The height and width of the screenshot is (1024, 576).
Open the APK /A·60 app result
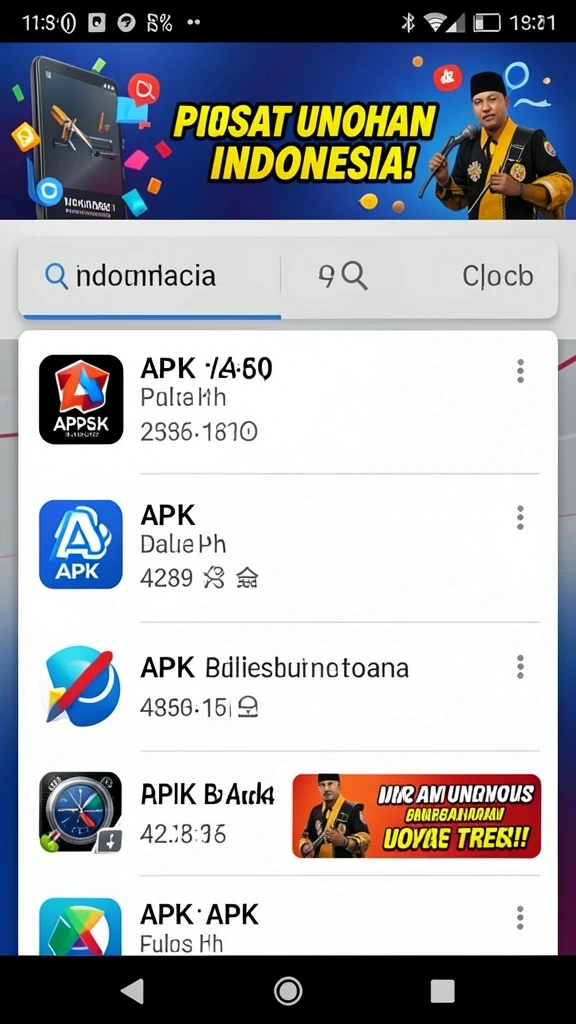pyautogui.click(x=288, y=400)
